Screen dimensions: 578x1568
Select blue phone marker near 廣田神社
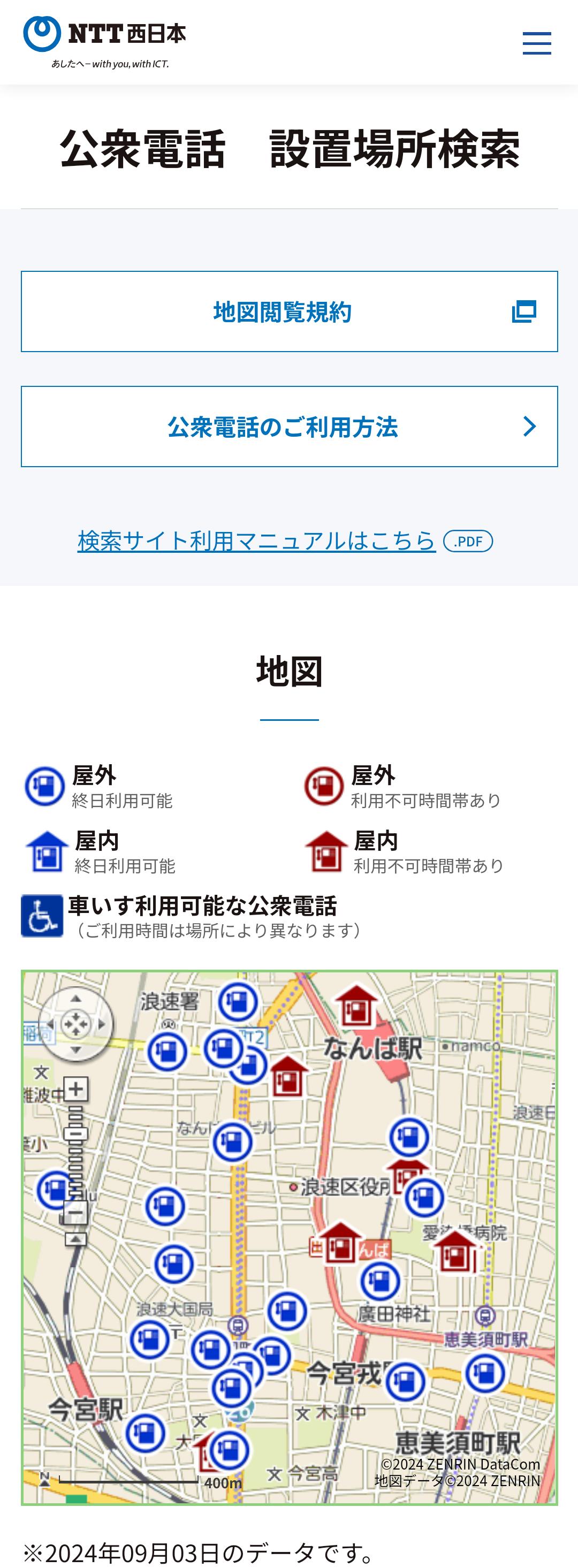pos(381,1280)
